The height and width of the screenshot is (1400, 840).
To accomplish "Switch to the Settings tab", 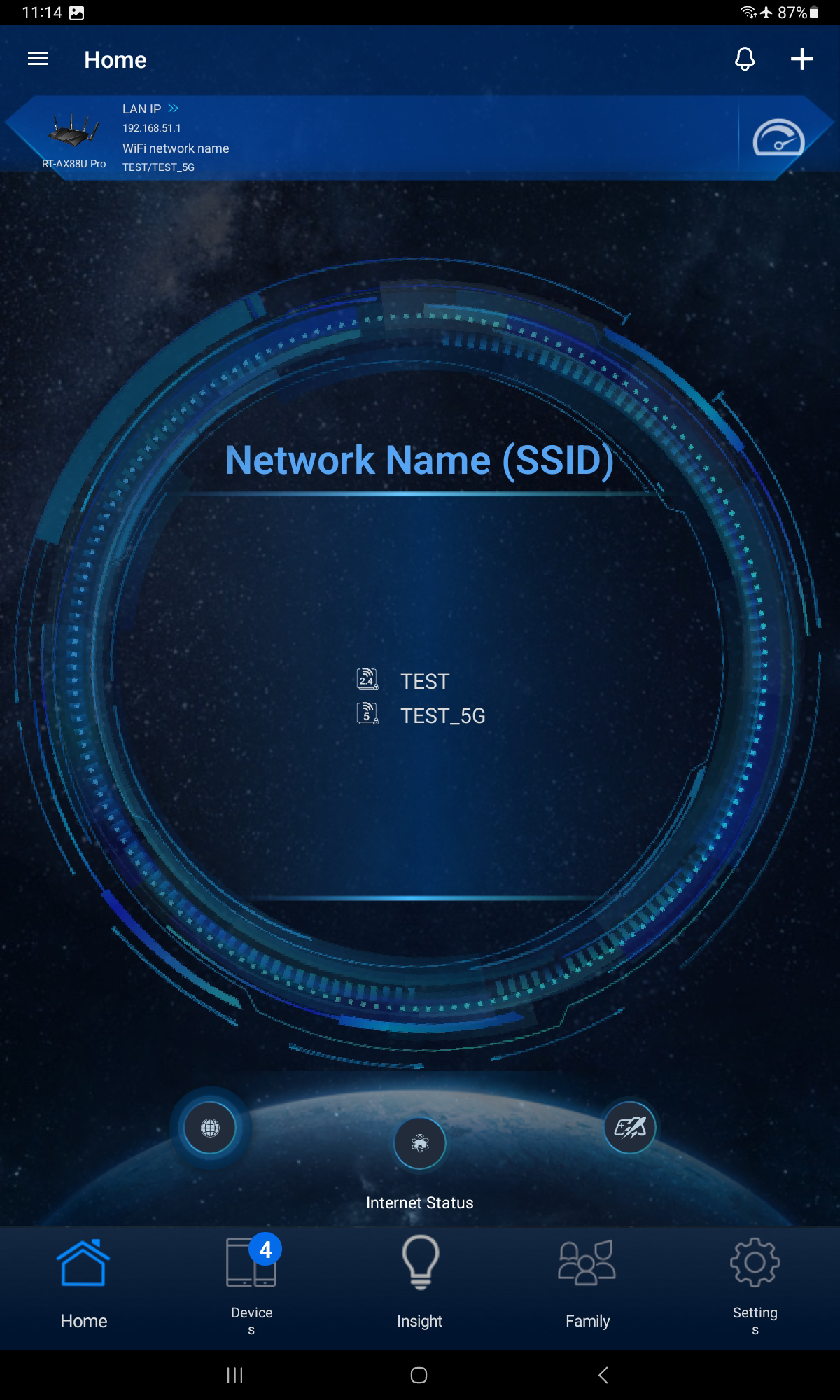I will pyautogui.click(x=755, y=1287).
